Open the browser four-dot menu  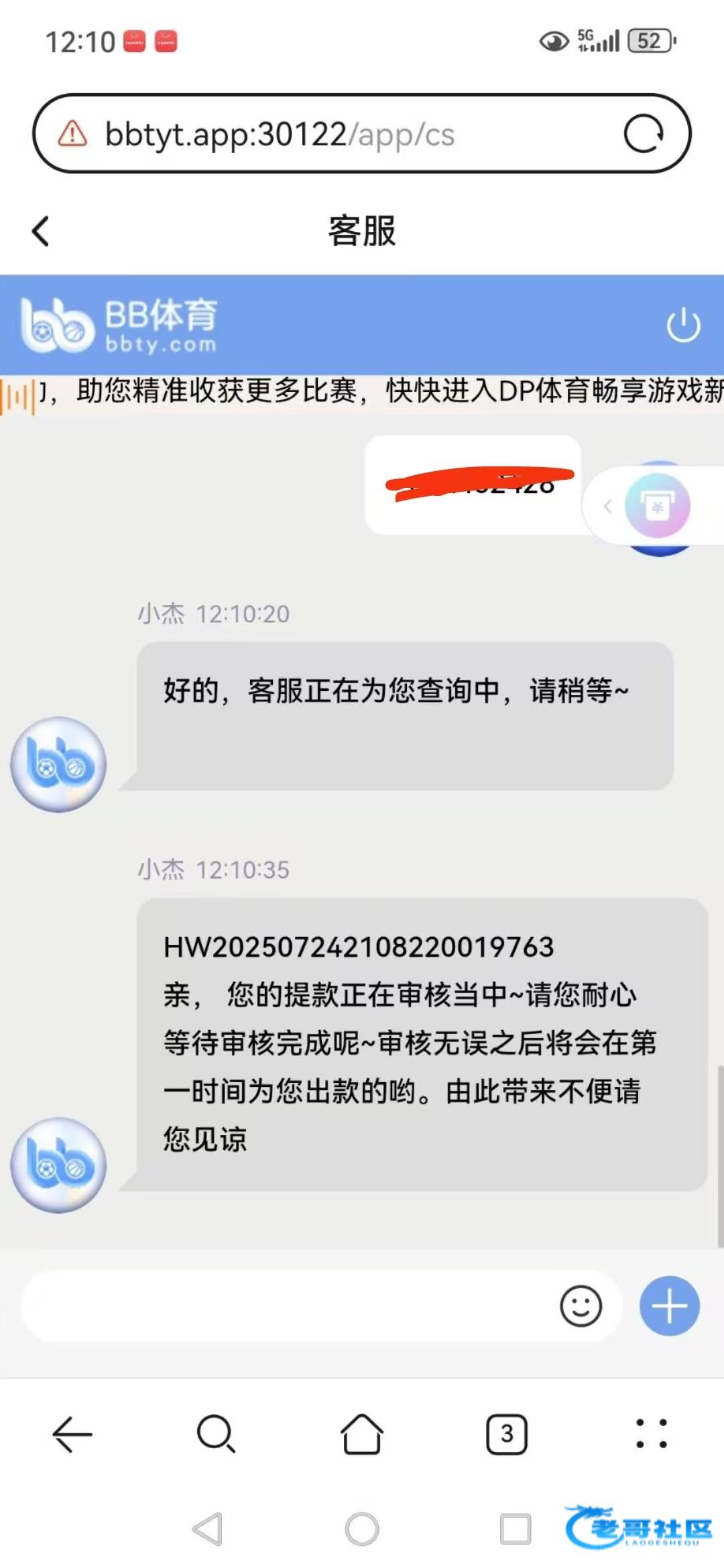coord(651,1434)
